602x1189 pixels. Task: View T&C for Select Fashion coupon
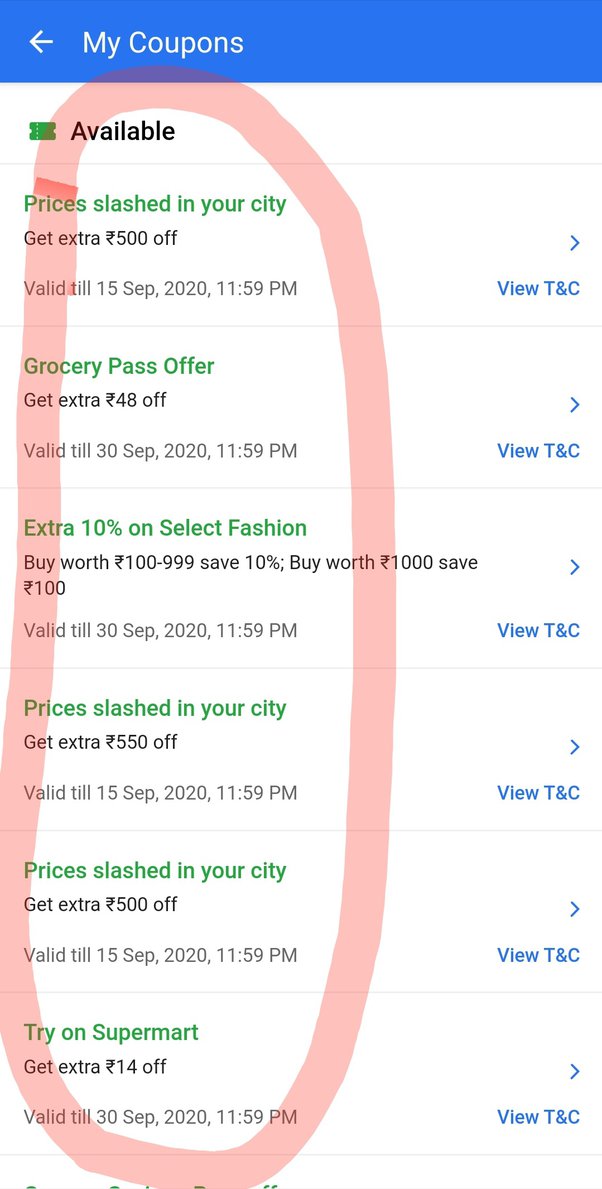pyautogui.click(x=538, y=631)
